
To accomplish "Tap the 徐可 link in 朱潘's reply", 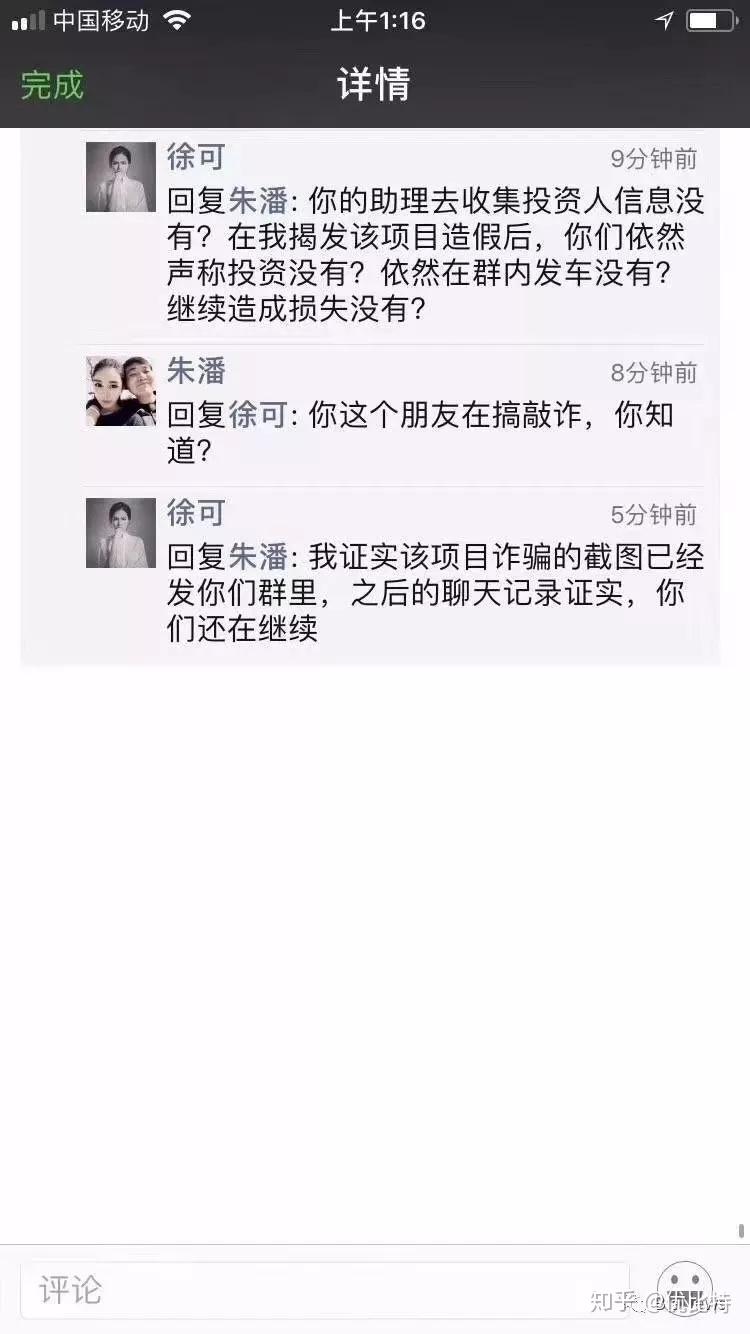I will [257, 415].
